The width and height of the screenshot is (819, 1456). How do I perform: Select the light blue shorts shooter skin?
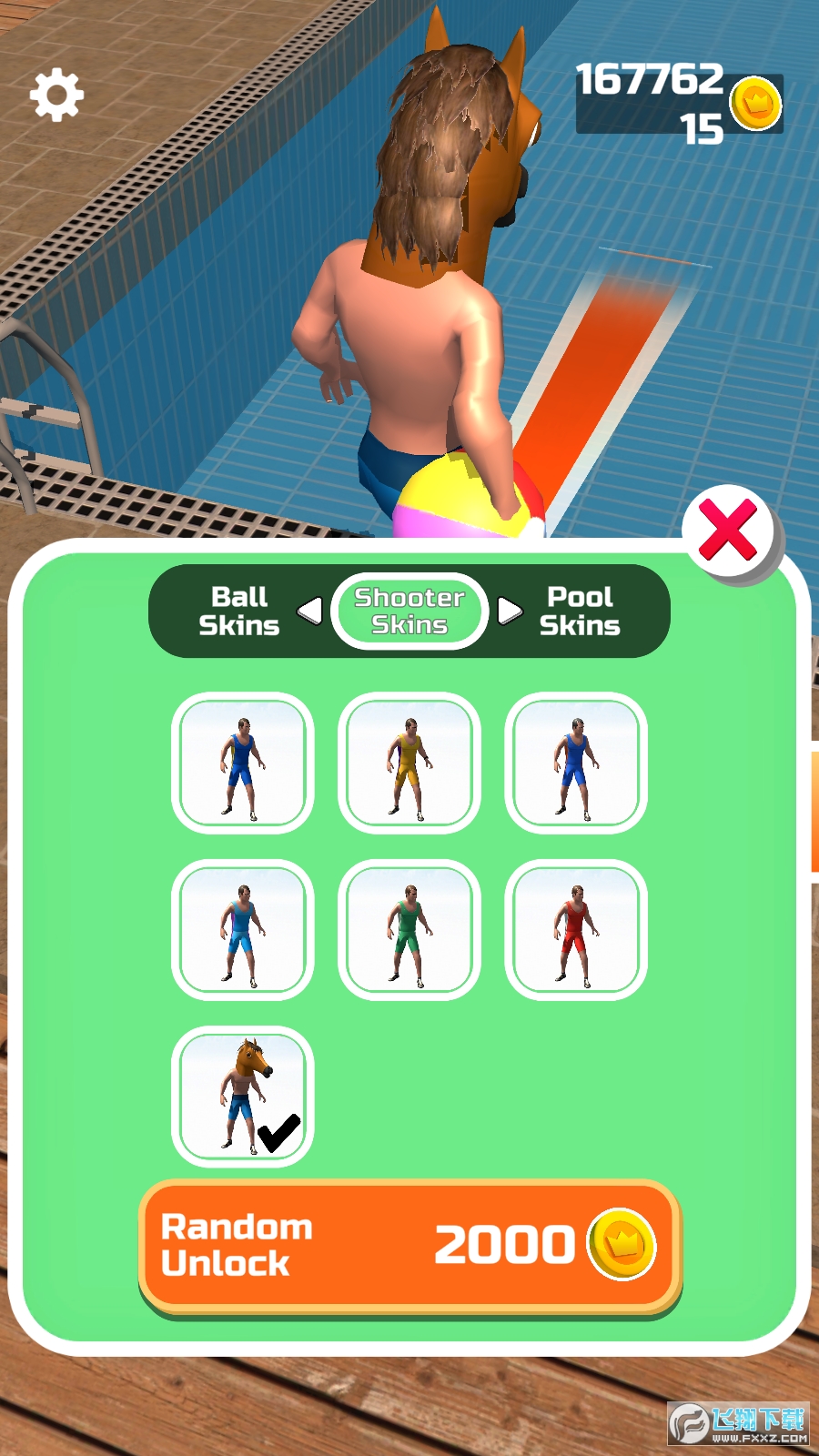tap(242, 929)
